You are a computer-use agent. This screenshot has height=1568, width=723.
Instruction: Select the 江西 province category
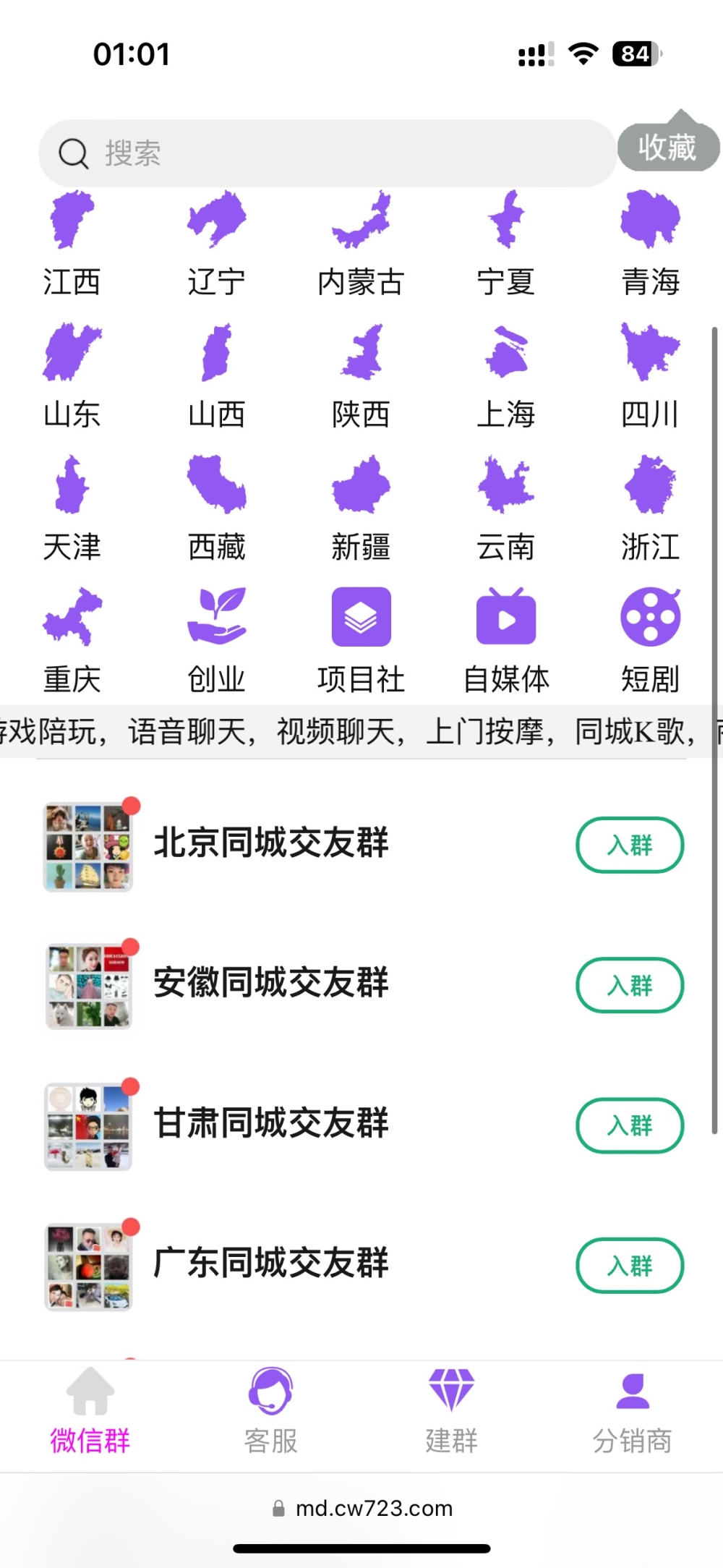point(72,244)
